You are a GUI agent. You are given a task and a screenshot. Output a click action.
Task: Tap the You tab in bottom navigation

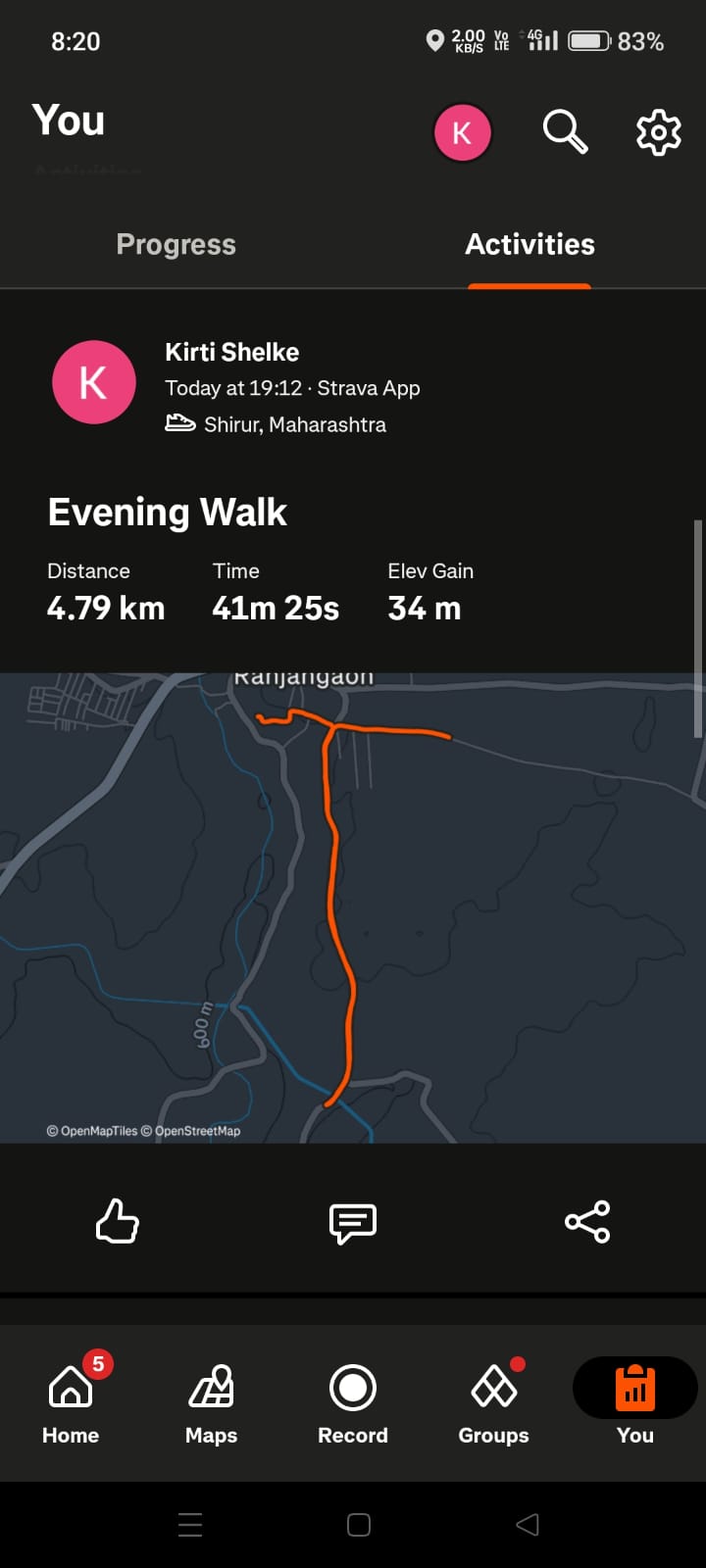(634, 1403)
